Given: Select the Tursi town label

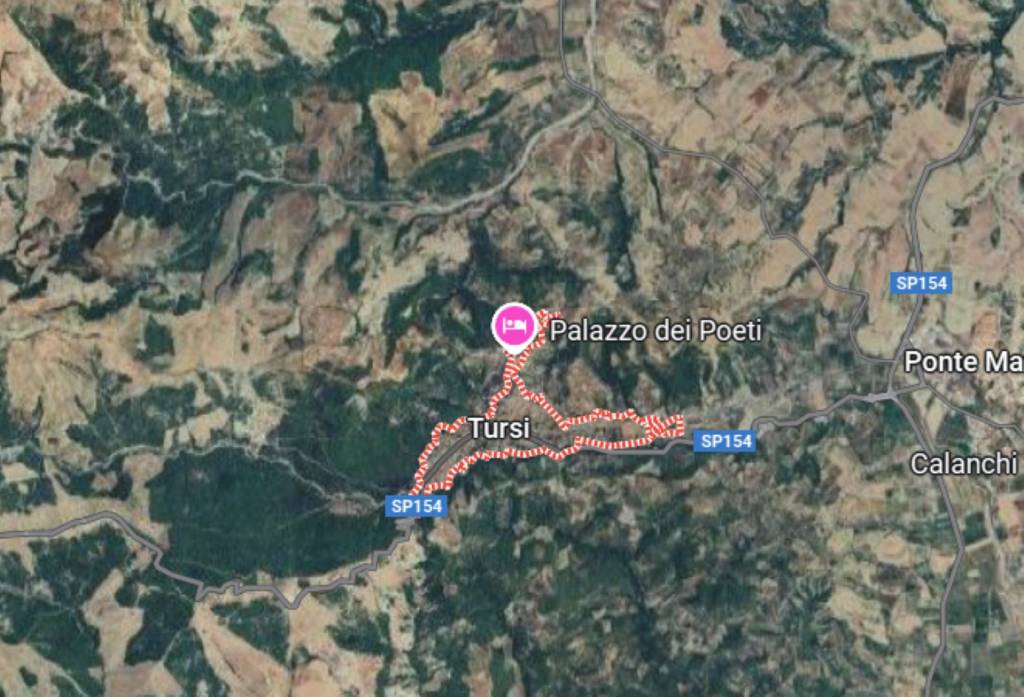Looking at the screenshot, I should pyautogui.click(x=497, y=428).
